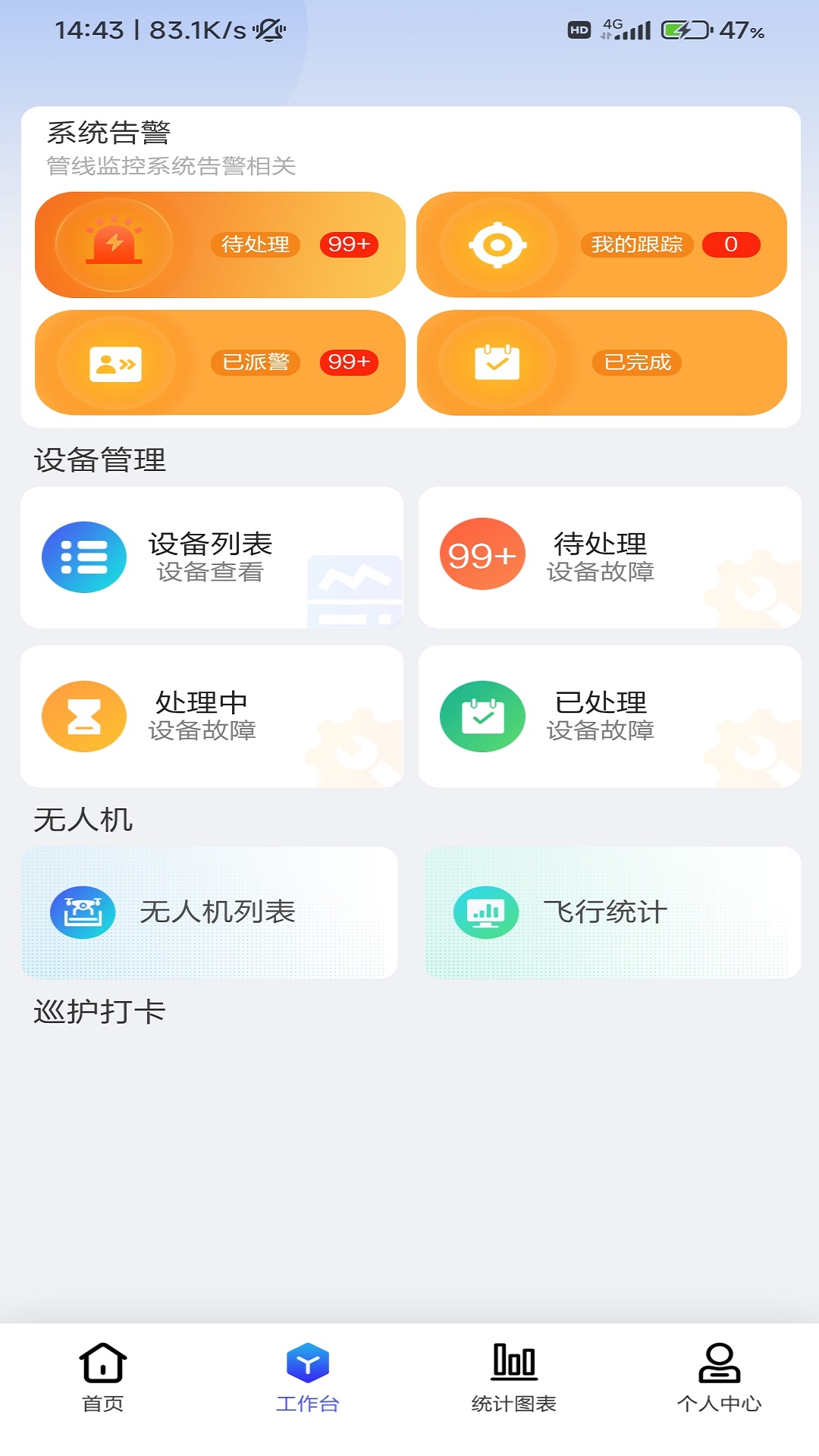Select the hourglass icon for 处理中 faults

click(x=83, y=715)
